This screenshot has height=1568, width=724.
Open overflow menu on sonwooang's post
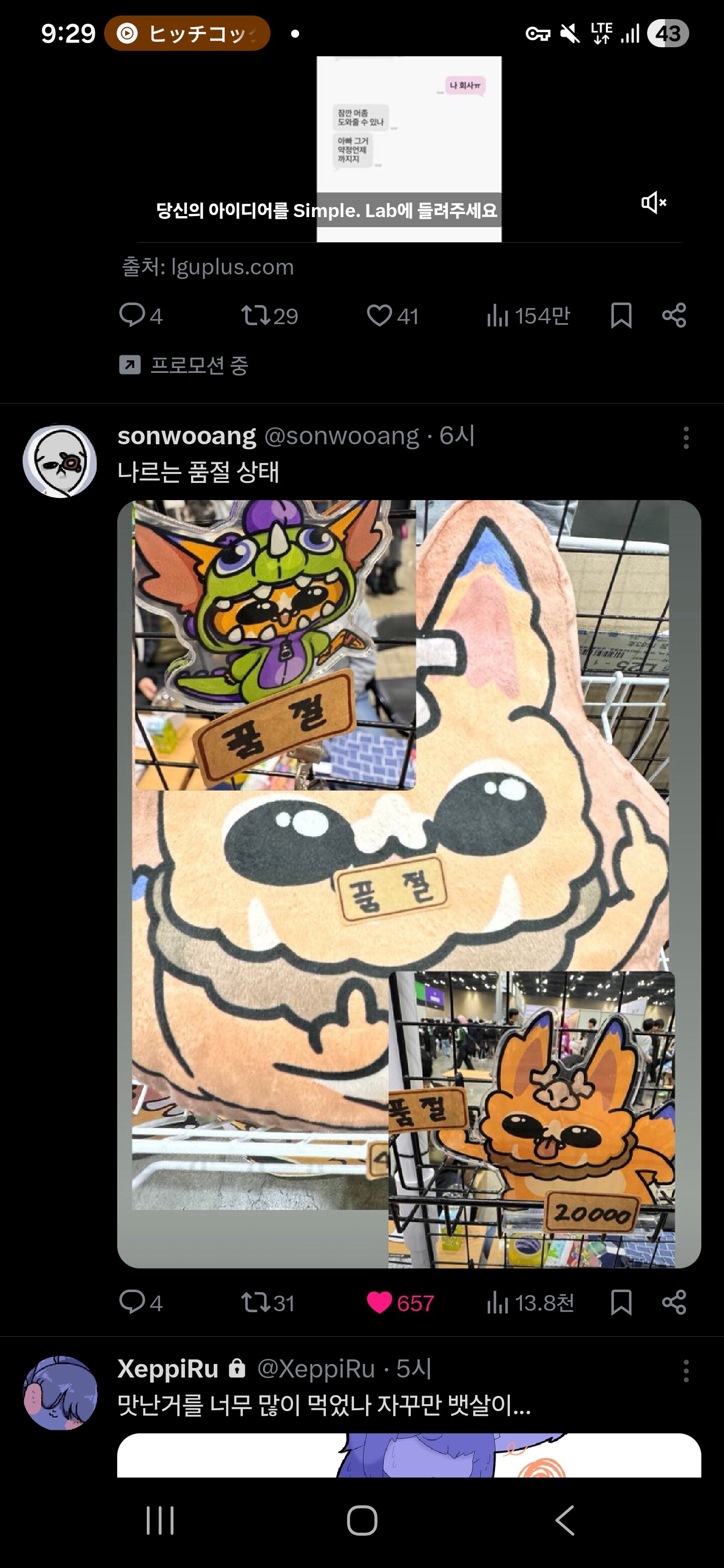coord(686,438)
